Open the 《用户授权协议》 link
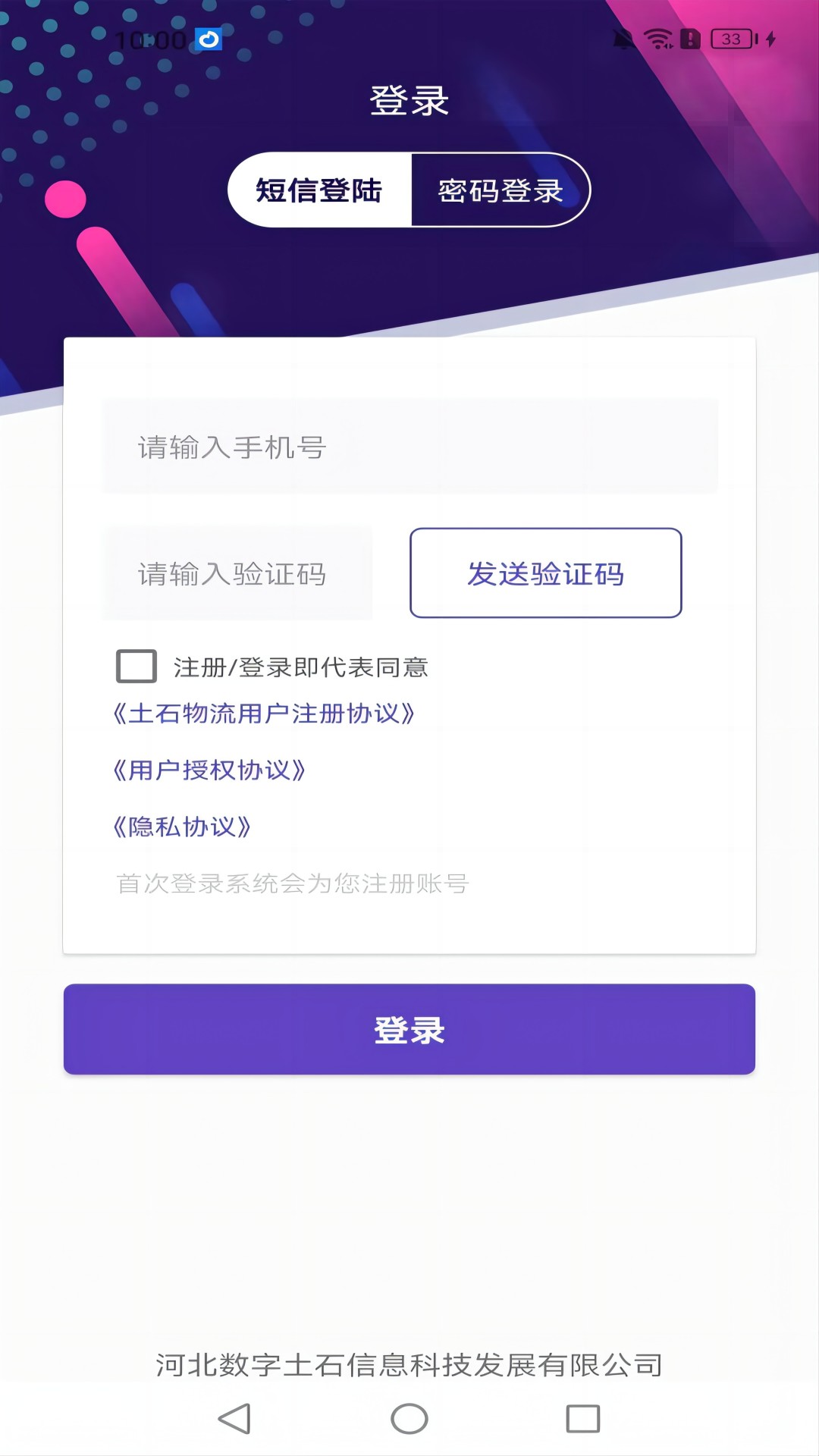 point(209,770)
